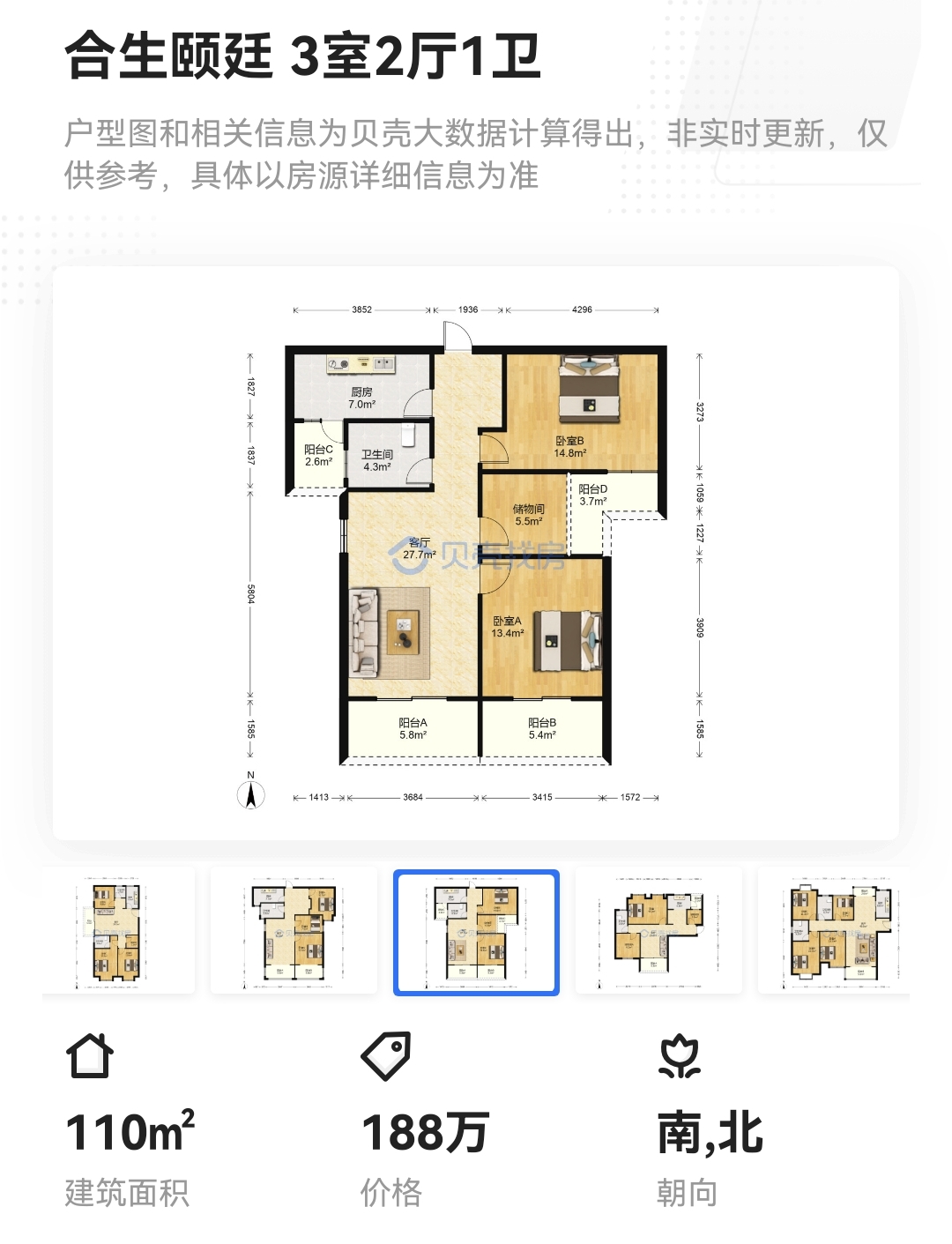Select the second floor plan thumbnail

294,930
